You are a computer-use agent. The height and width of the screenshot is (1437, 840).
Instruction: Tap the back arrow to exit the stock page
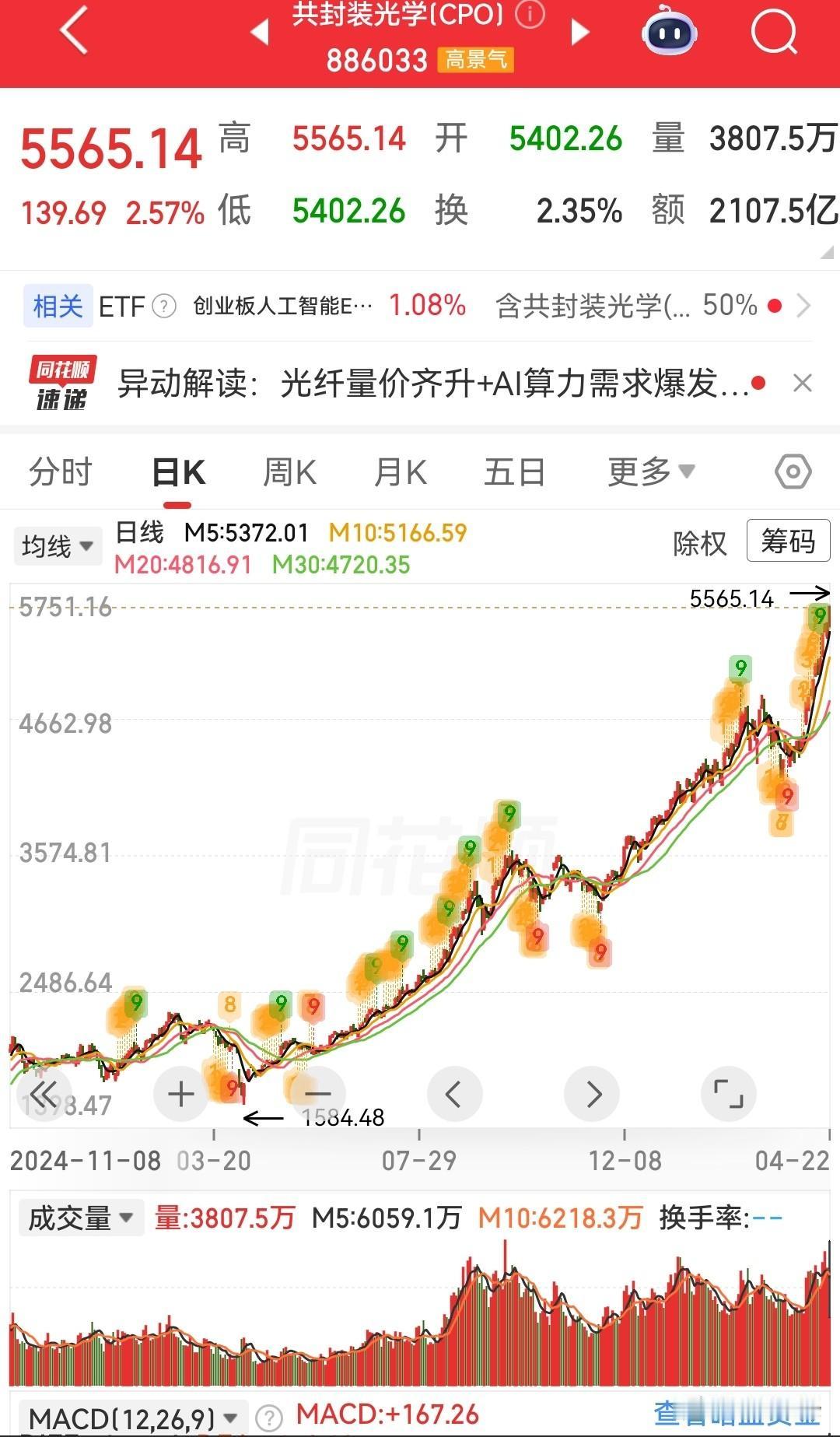coord(72,31)
